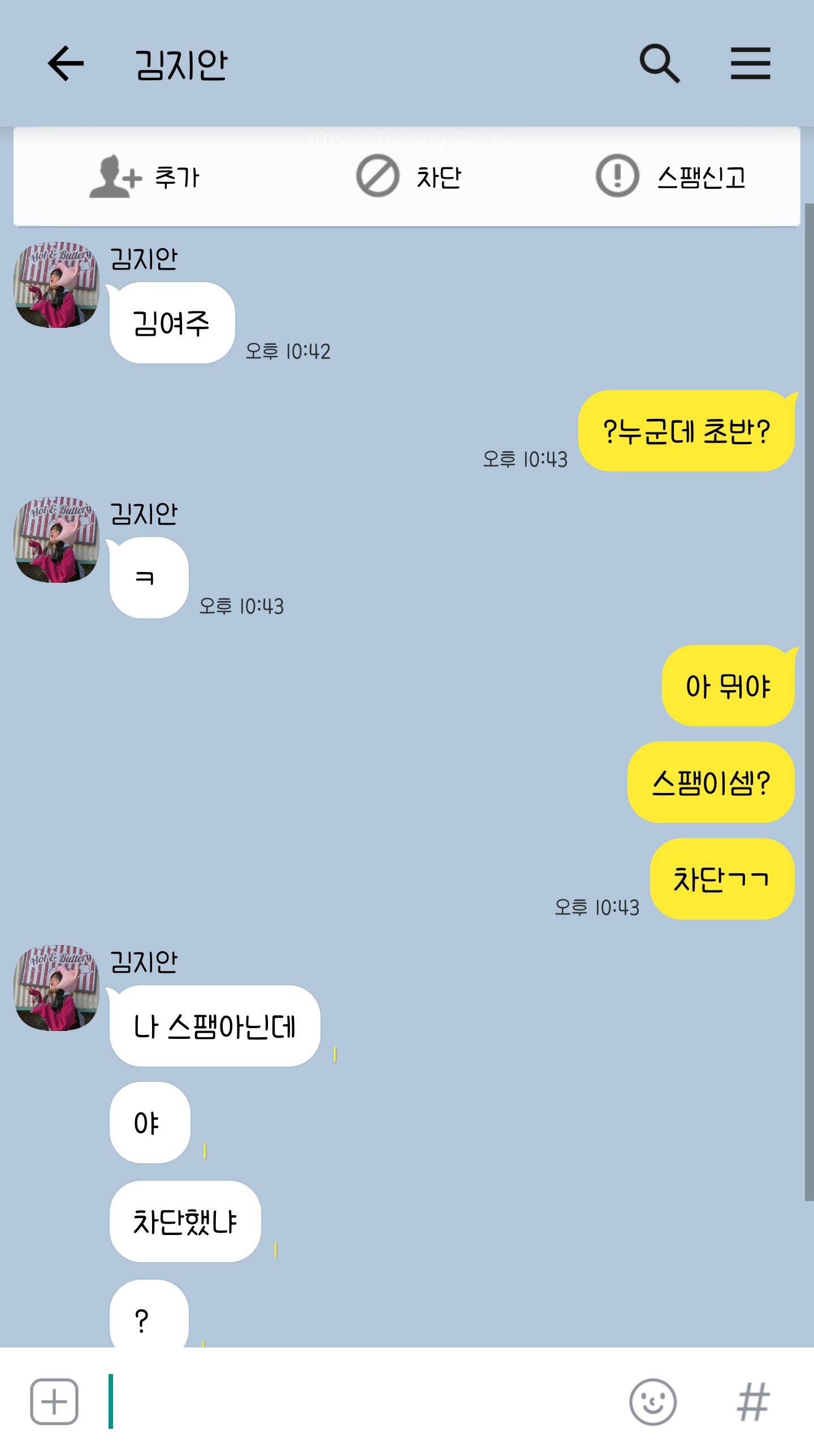Focus the message input field

(362, 1402)
